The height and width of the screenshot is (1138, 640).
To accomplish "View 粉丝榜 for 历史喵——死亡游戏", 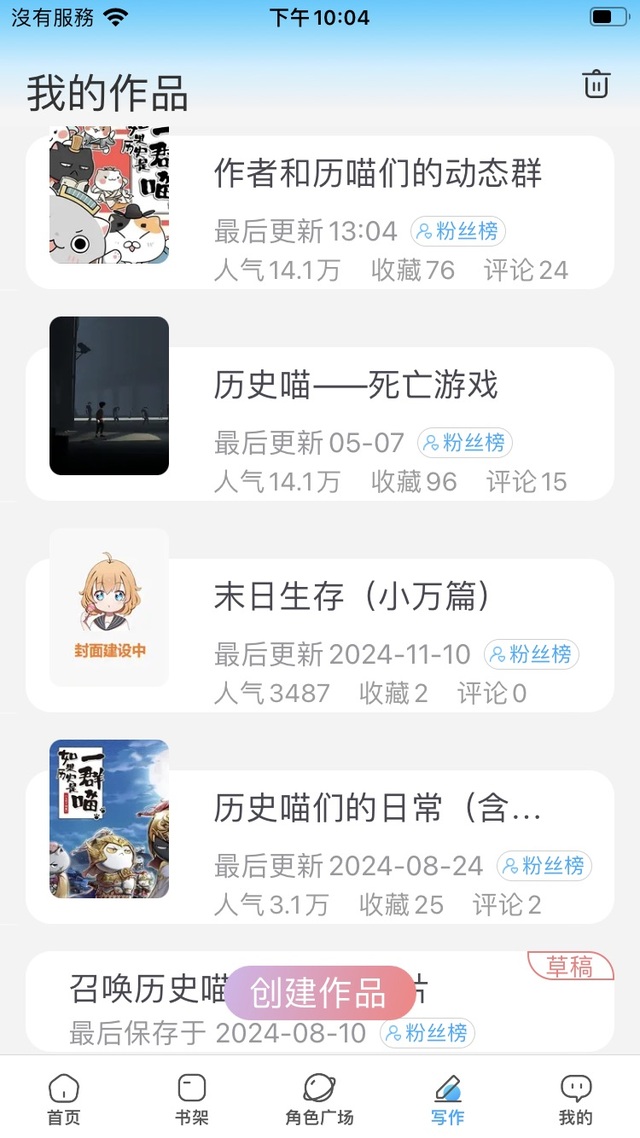I will click(x=464, y=443).
